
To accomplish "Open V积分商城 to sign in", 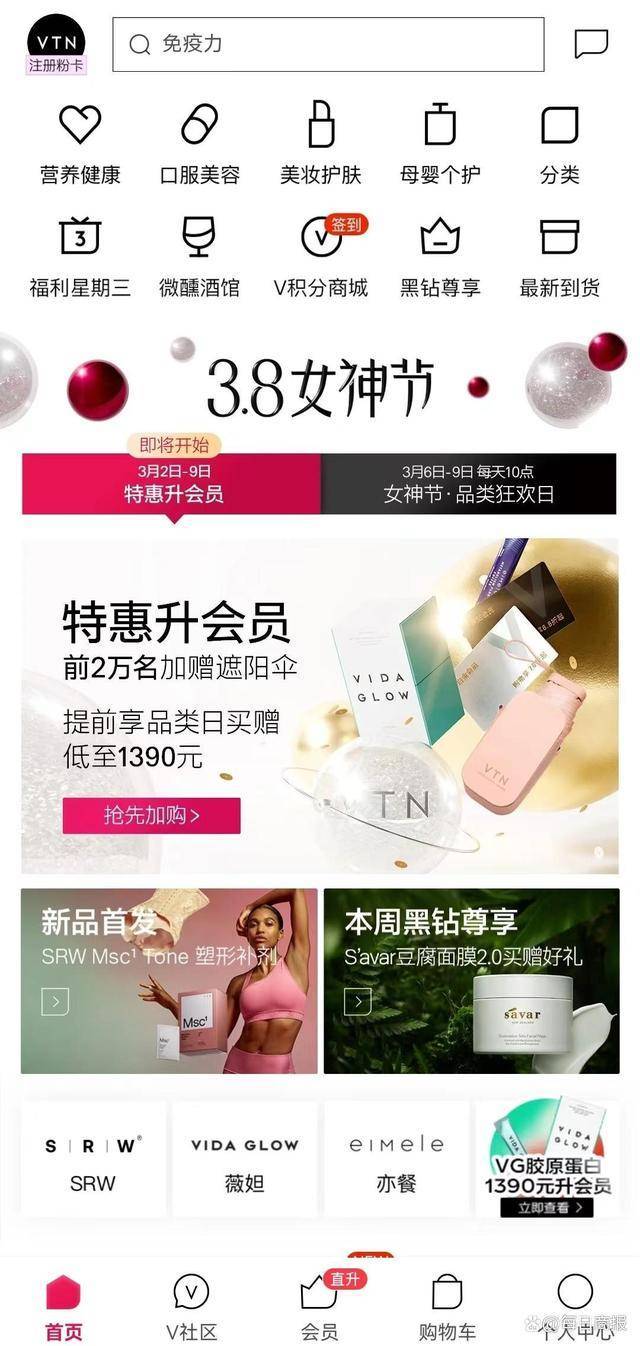I will click(322, 257).
